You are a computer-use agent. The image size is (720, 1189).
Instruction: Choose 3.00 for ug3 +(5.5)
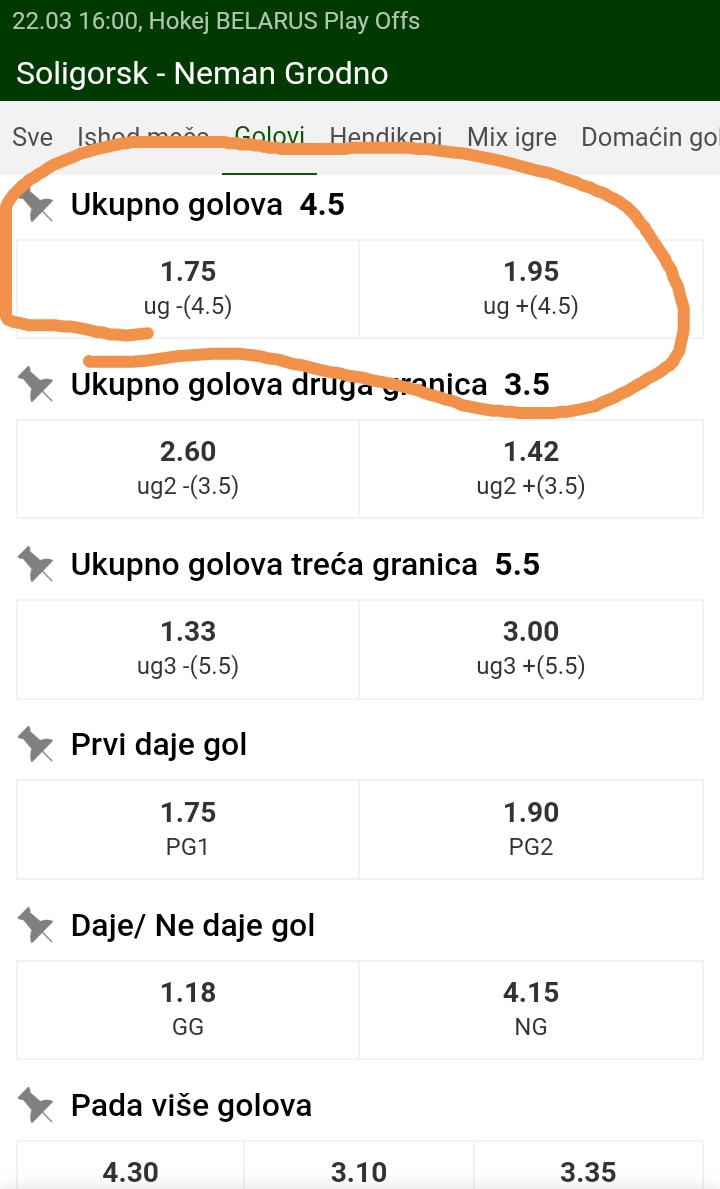[531, 649]
